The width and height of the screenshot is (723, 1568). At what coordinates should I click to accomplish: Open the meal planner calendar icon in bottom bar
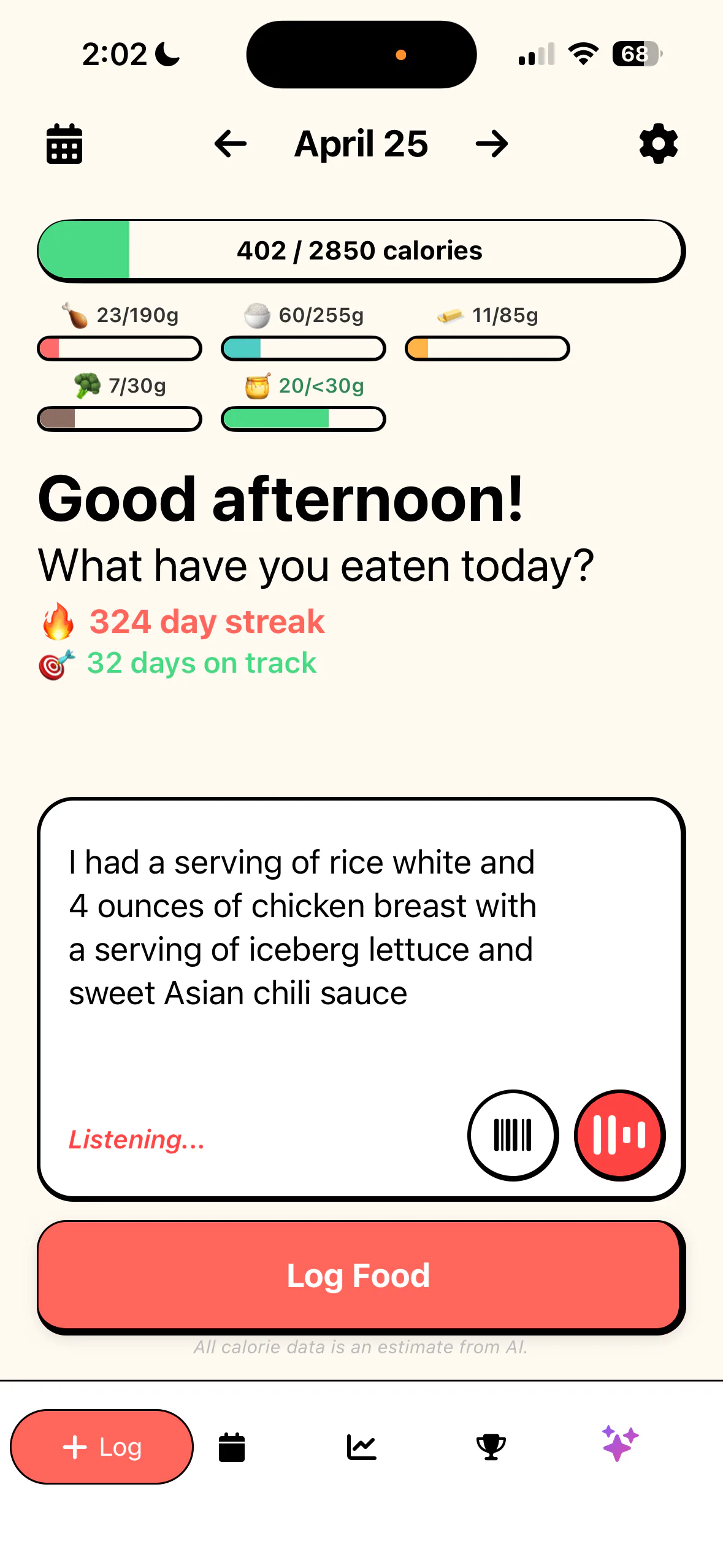tap(232, 1446)
